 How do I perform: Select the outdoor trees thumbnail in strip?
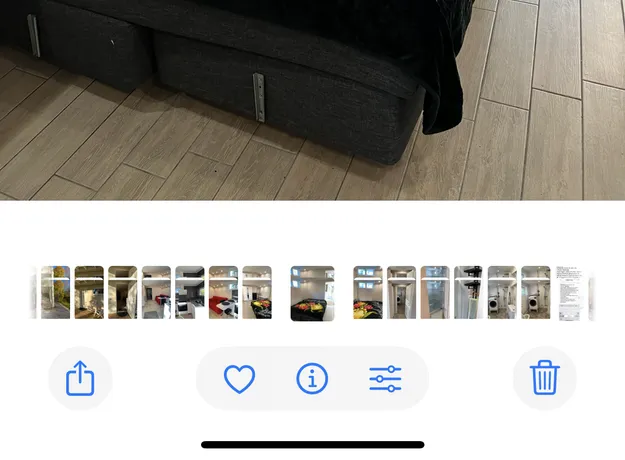(x=55, y=293)
